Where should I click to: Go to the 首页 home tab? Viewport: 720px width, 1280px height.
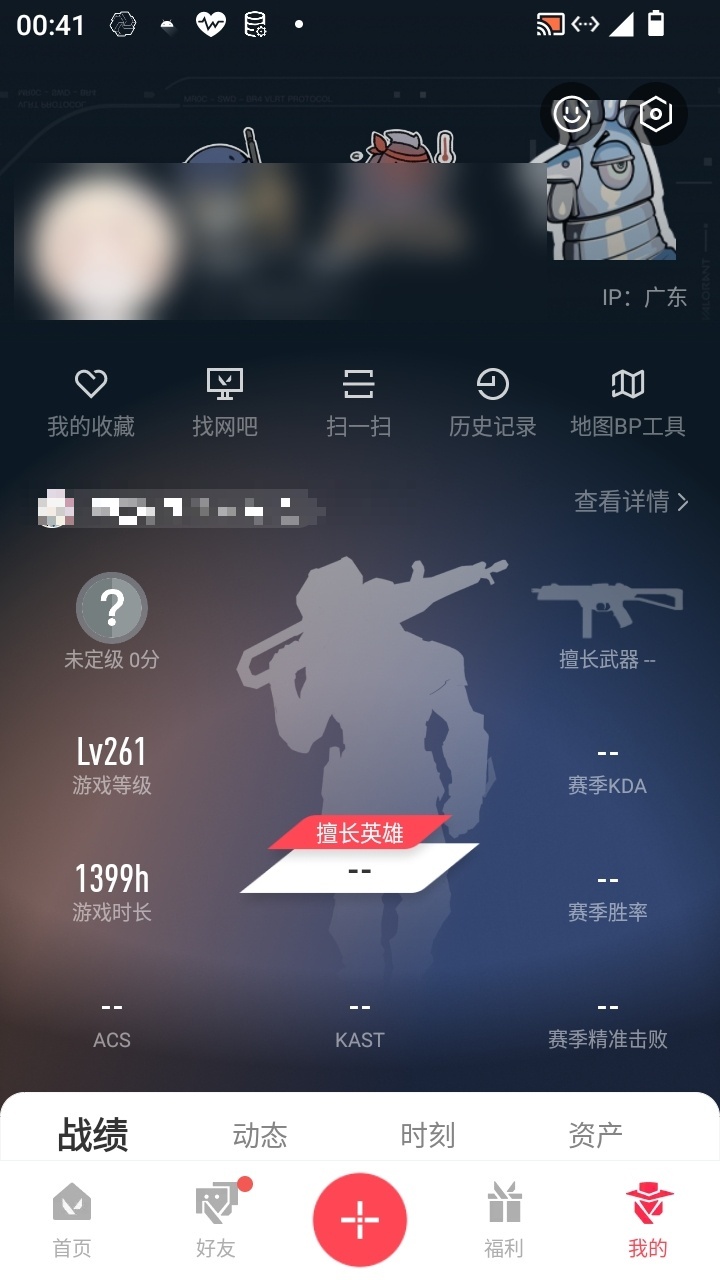pos(72,1220)
